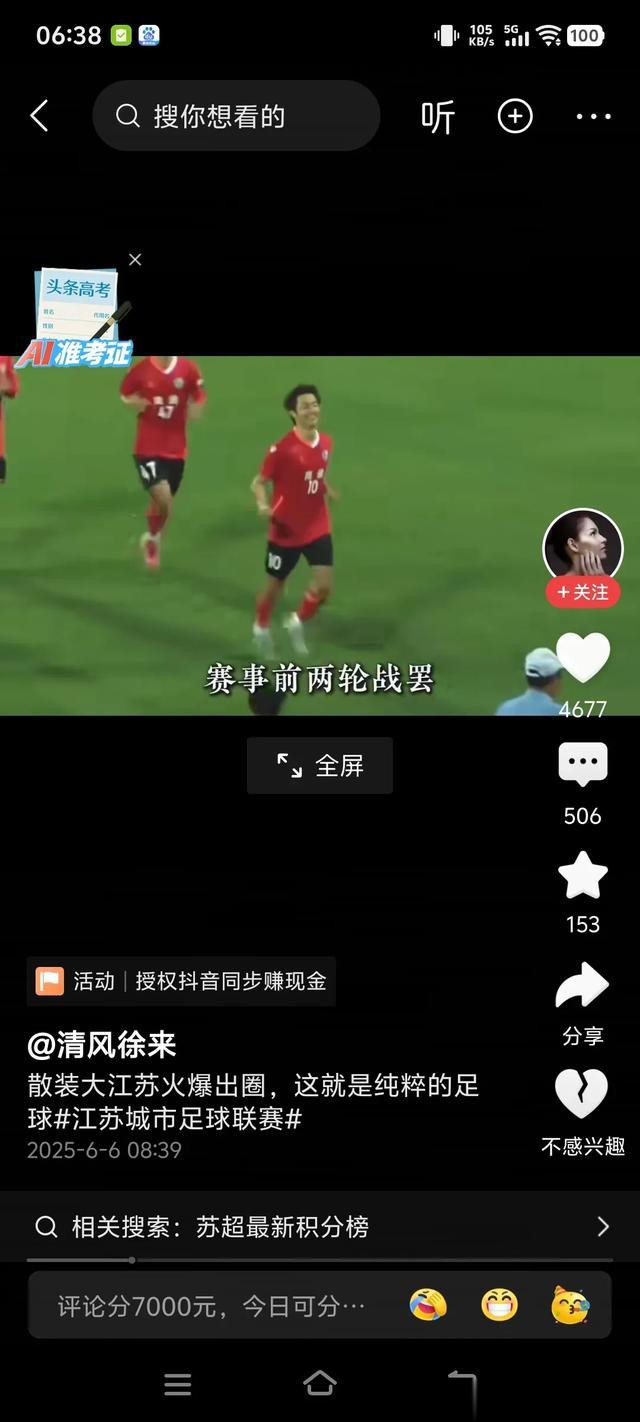
Task: Open the 搜你想看的 search box
Action: 236,116
